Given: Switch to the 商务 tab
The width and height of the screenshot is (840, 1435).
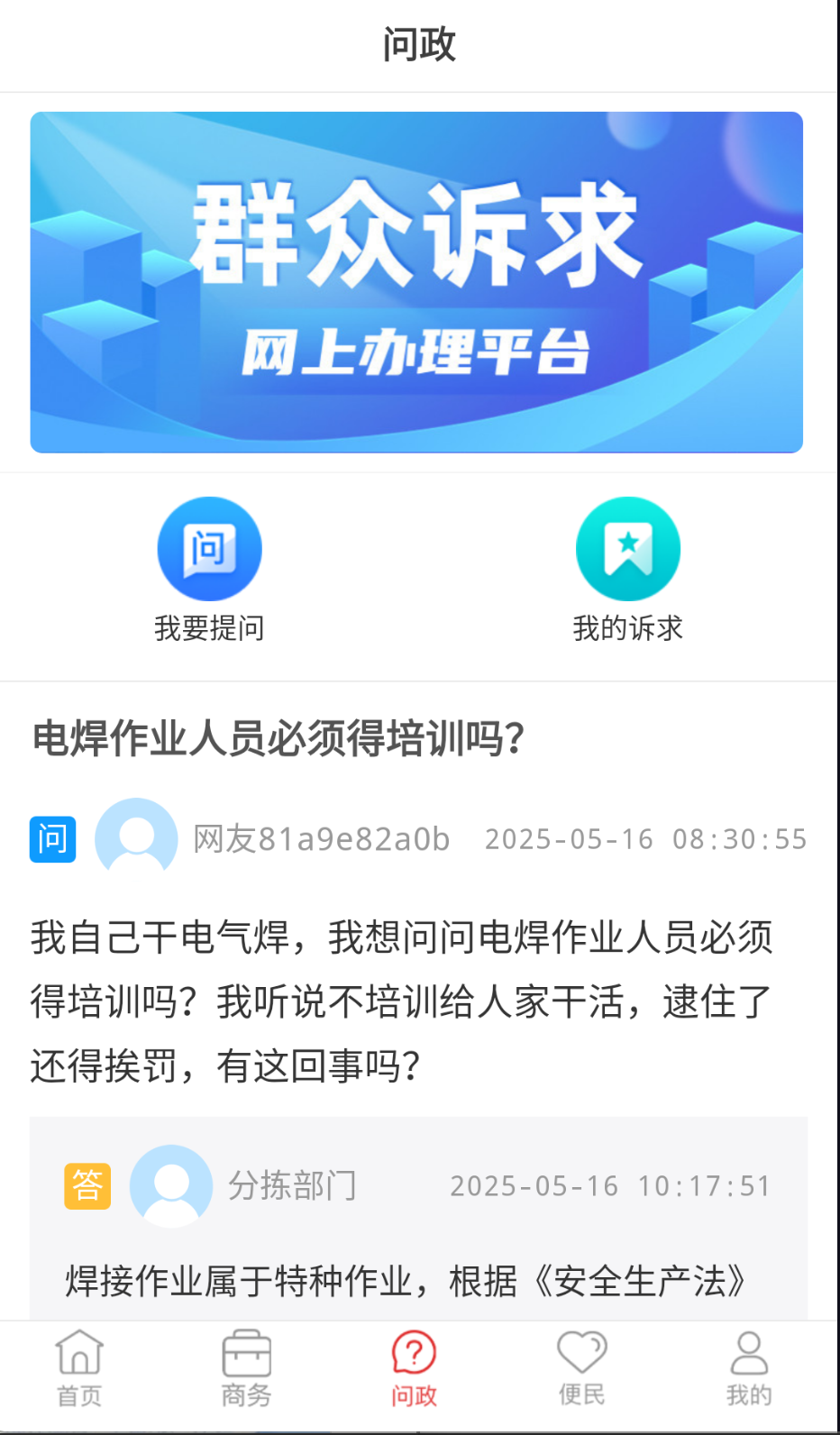Looking at the screenshot, I should coord(246,1368).
